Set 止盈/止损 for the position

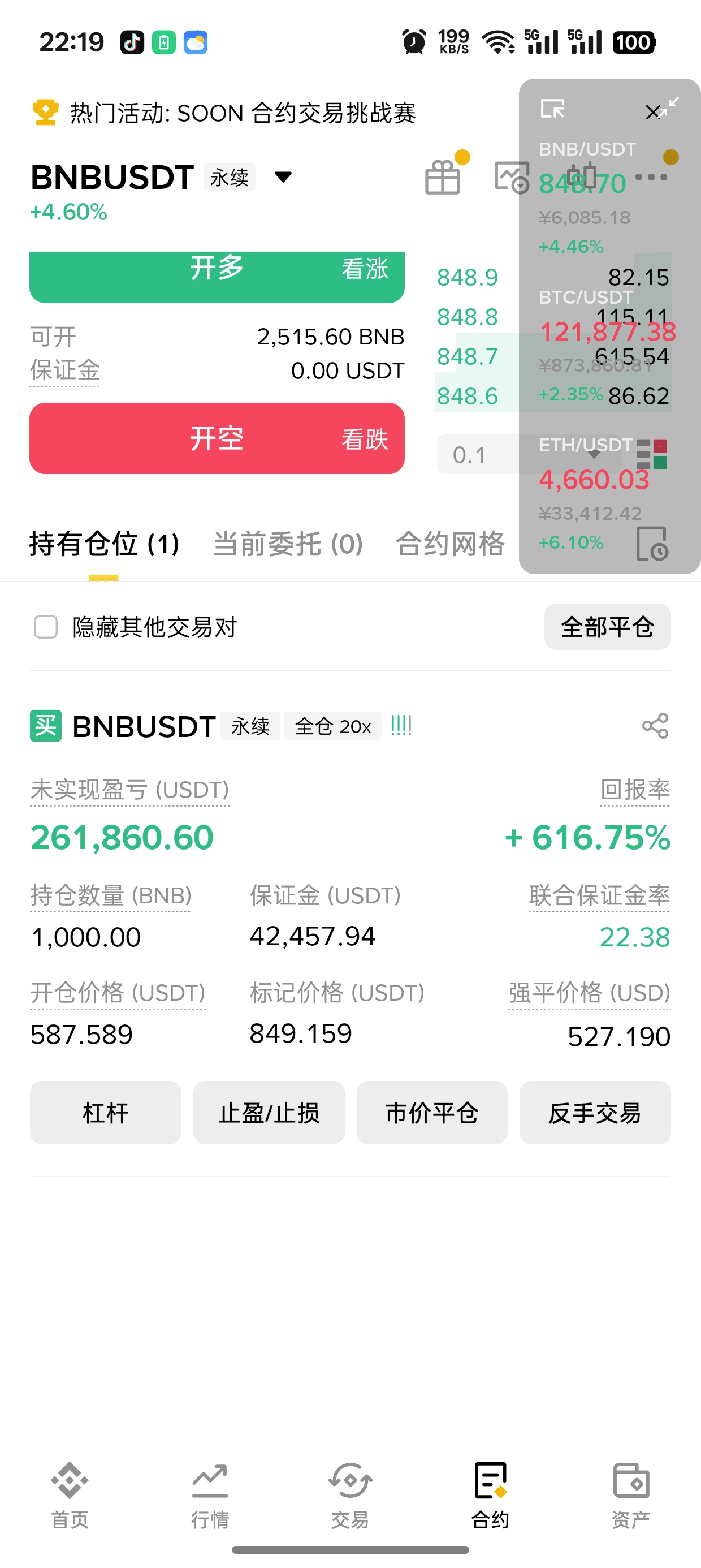click(x=269, y=1113)
